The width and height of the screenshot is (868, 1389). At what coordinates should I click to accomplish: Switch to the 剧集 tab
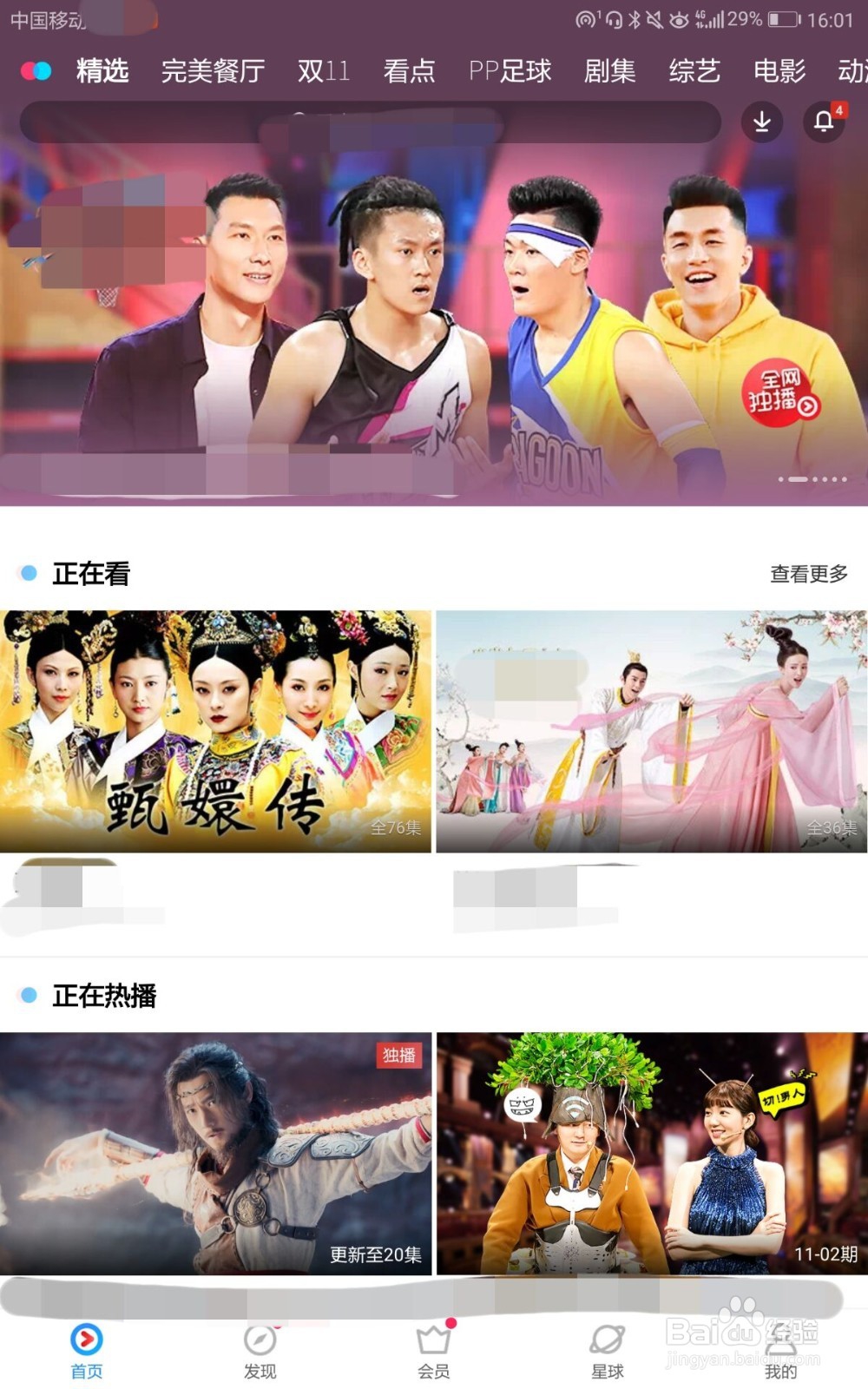(x=609, y=72)
